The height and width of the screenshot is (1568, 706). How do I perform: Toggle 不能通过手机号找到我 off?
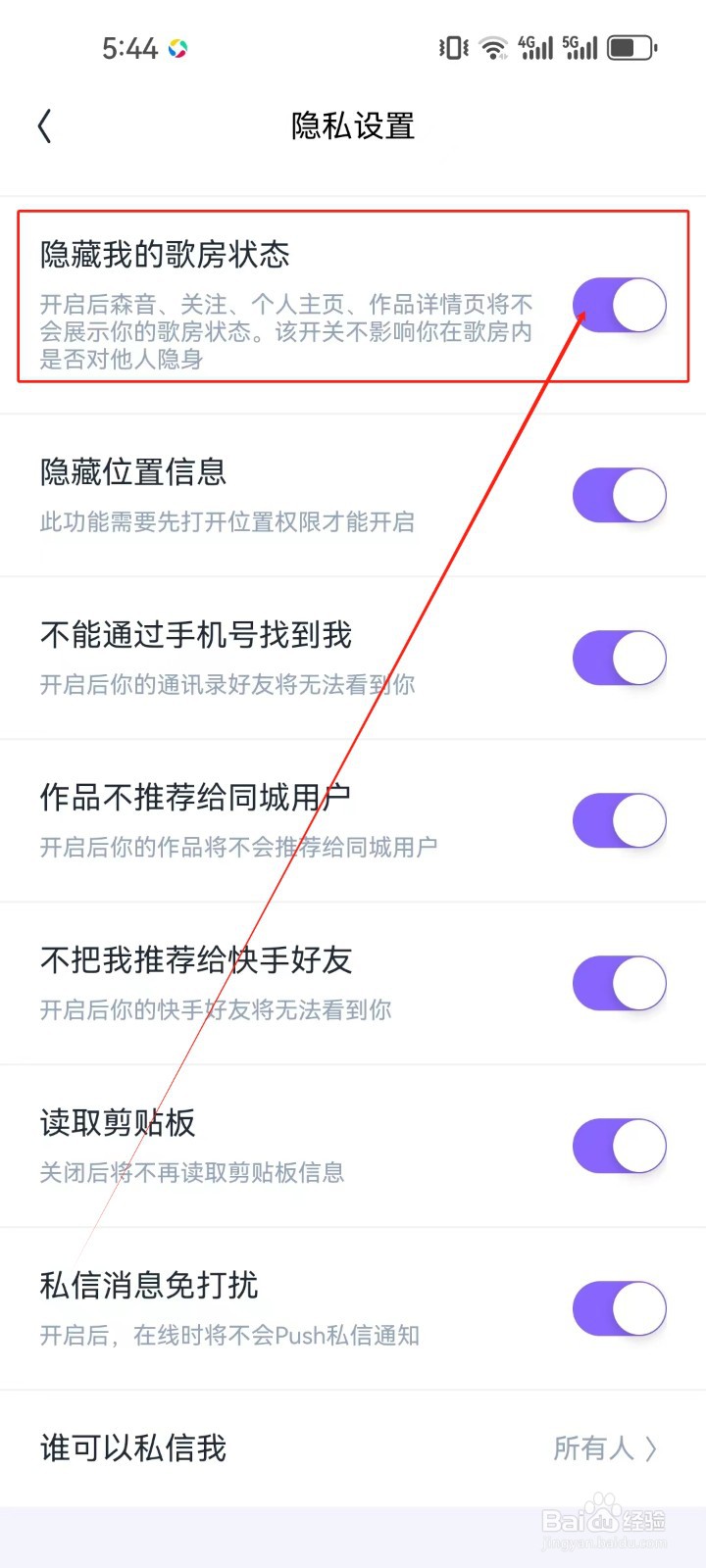point(620,658)
